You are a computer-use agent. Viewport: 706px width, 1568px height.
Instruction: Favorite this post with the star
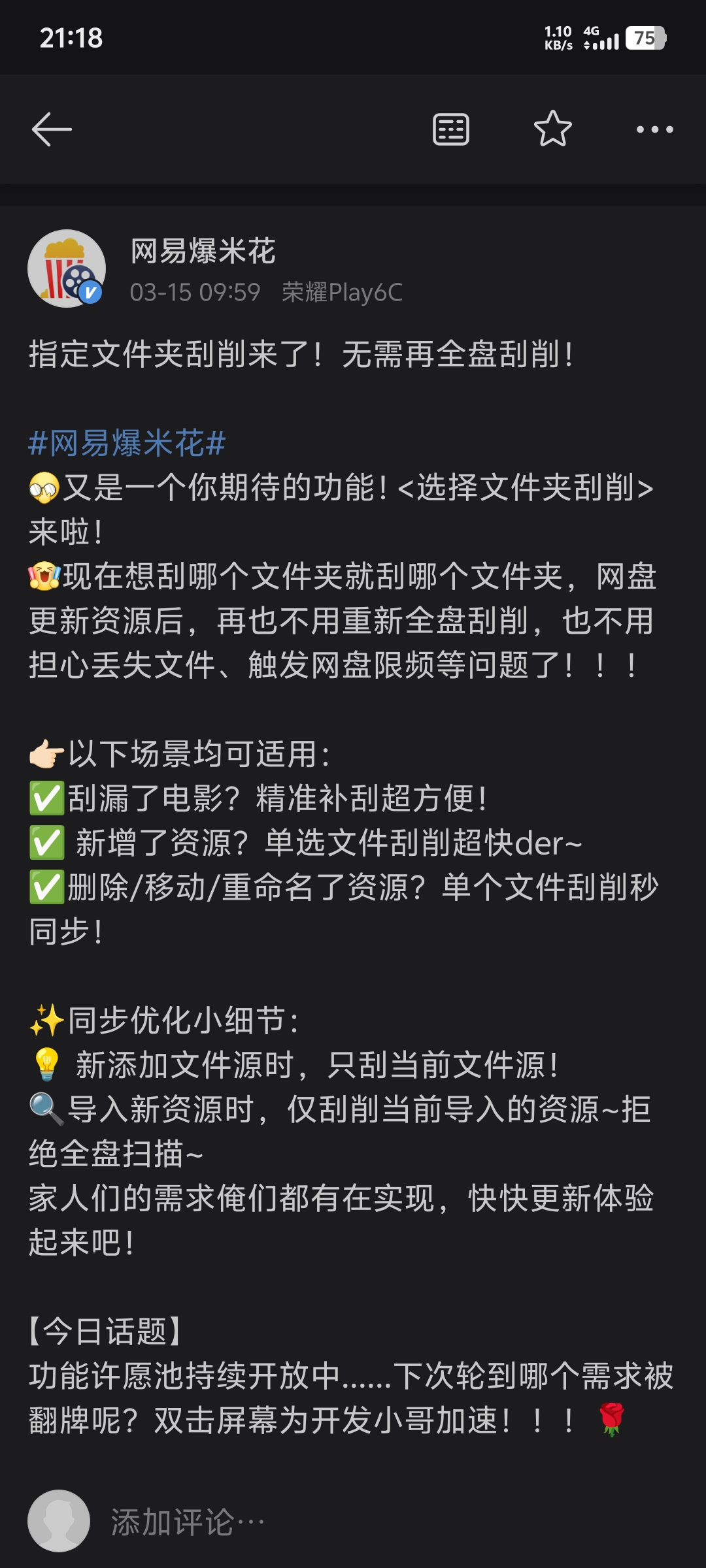click(552, 129)
